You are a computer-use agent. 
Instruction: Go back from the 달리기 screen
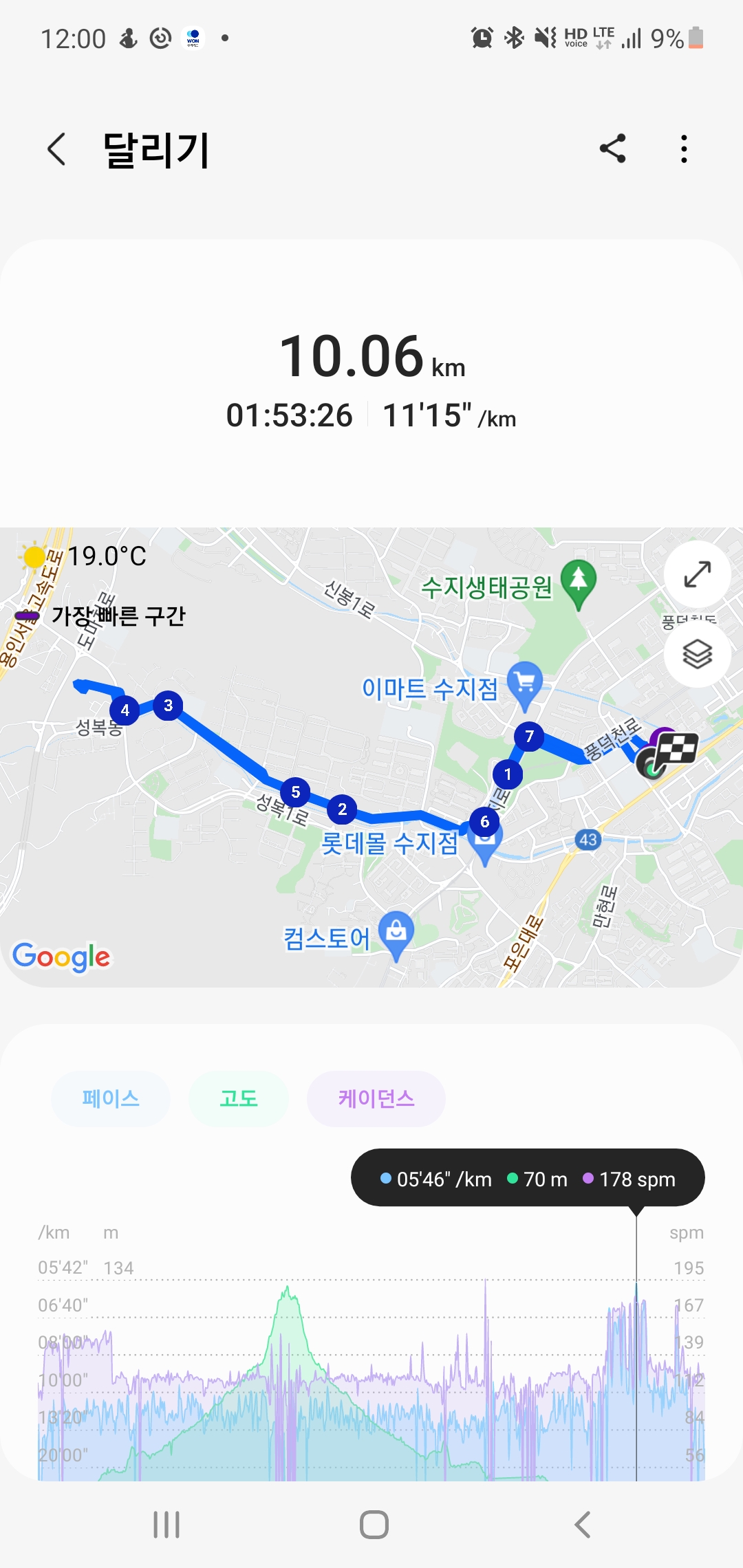pos(57,149)
